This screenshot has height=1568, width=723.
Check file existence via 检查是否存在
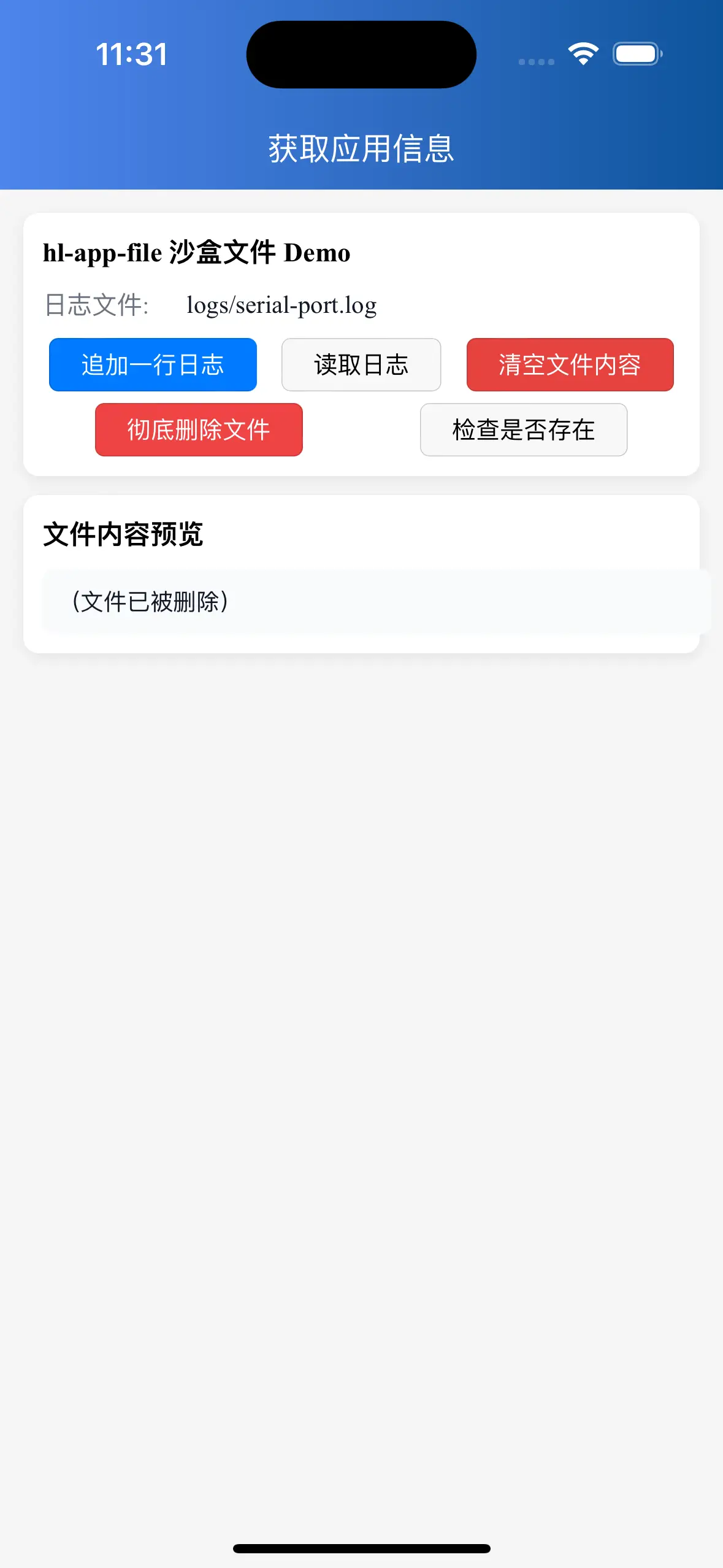click(523, 429)
